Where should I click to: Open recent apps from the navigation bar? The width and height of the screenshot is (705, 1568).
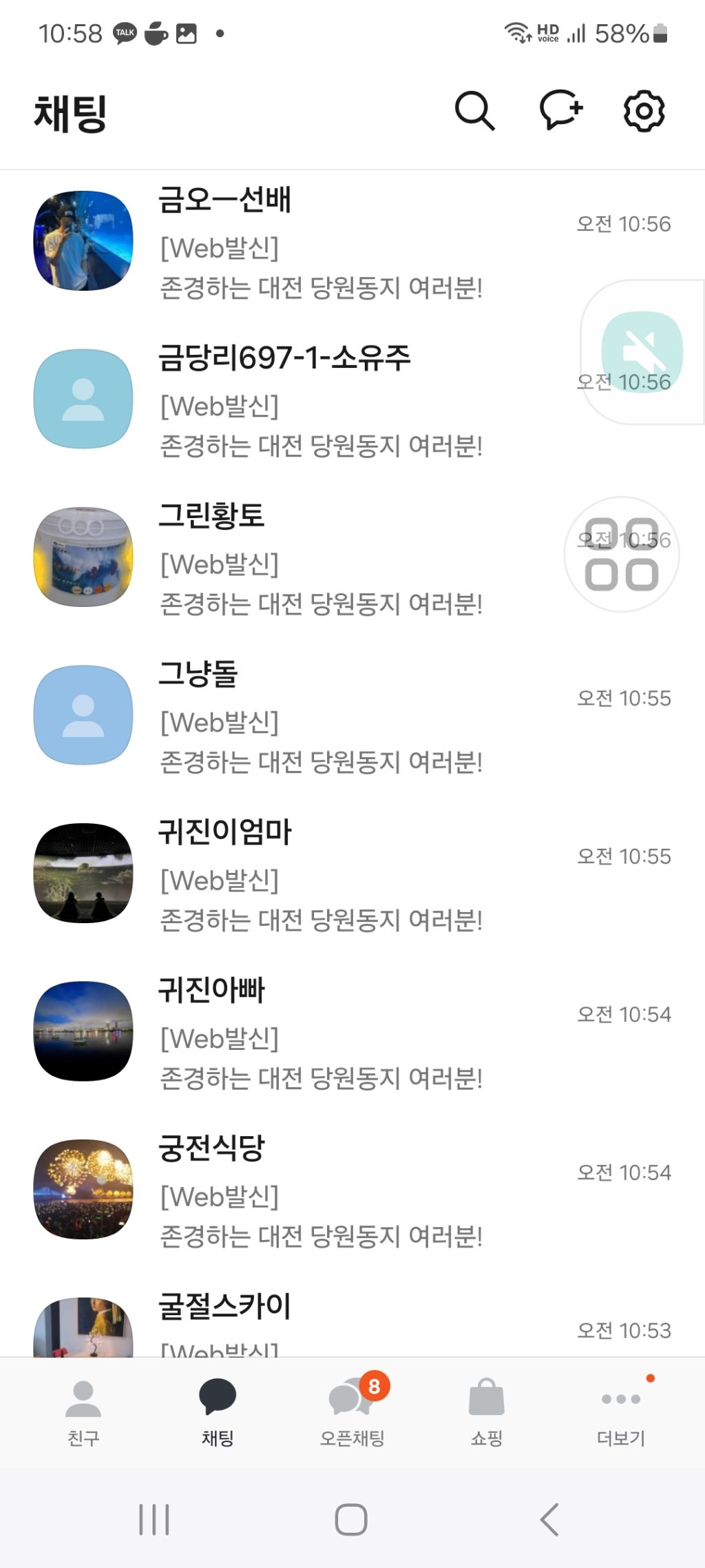point(154,1519)
